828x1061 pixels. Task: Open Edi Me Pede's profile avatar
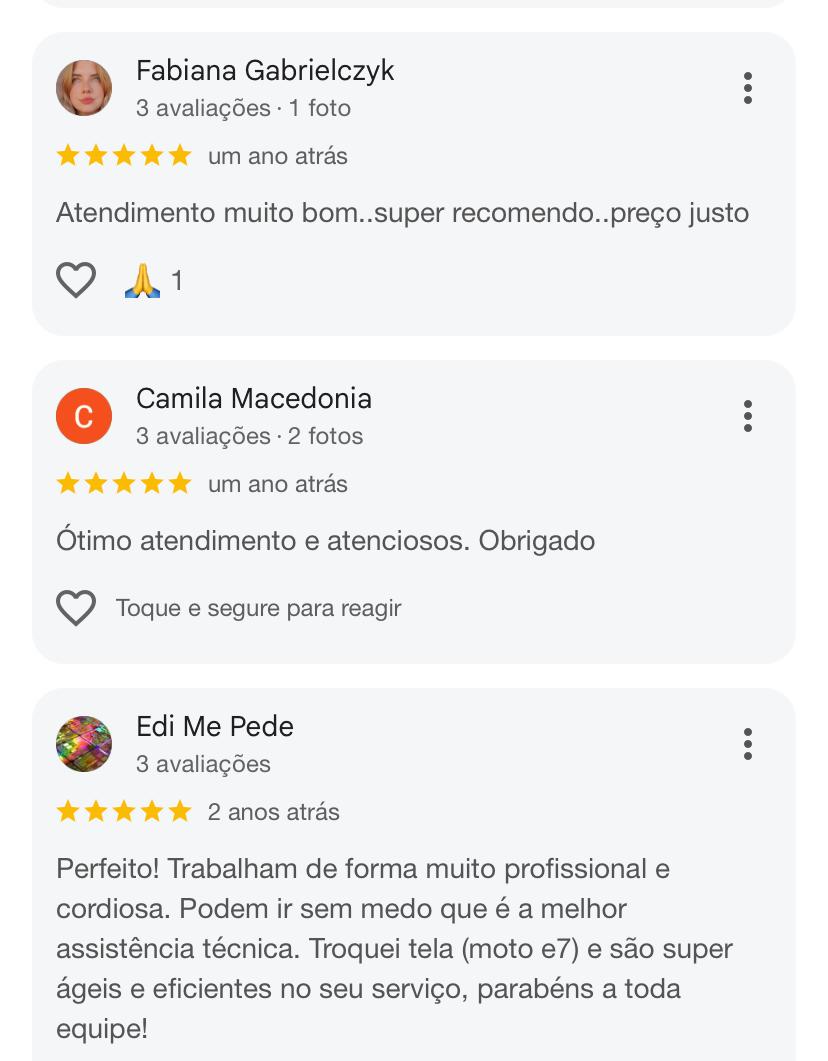(x=84, y=744)
